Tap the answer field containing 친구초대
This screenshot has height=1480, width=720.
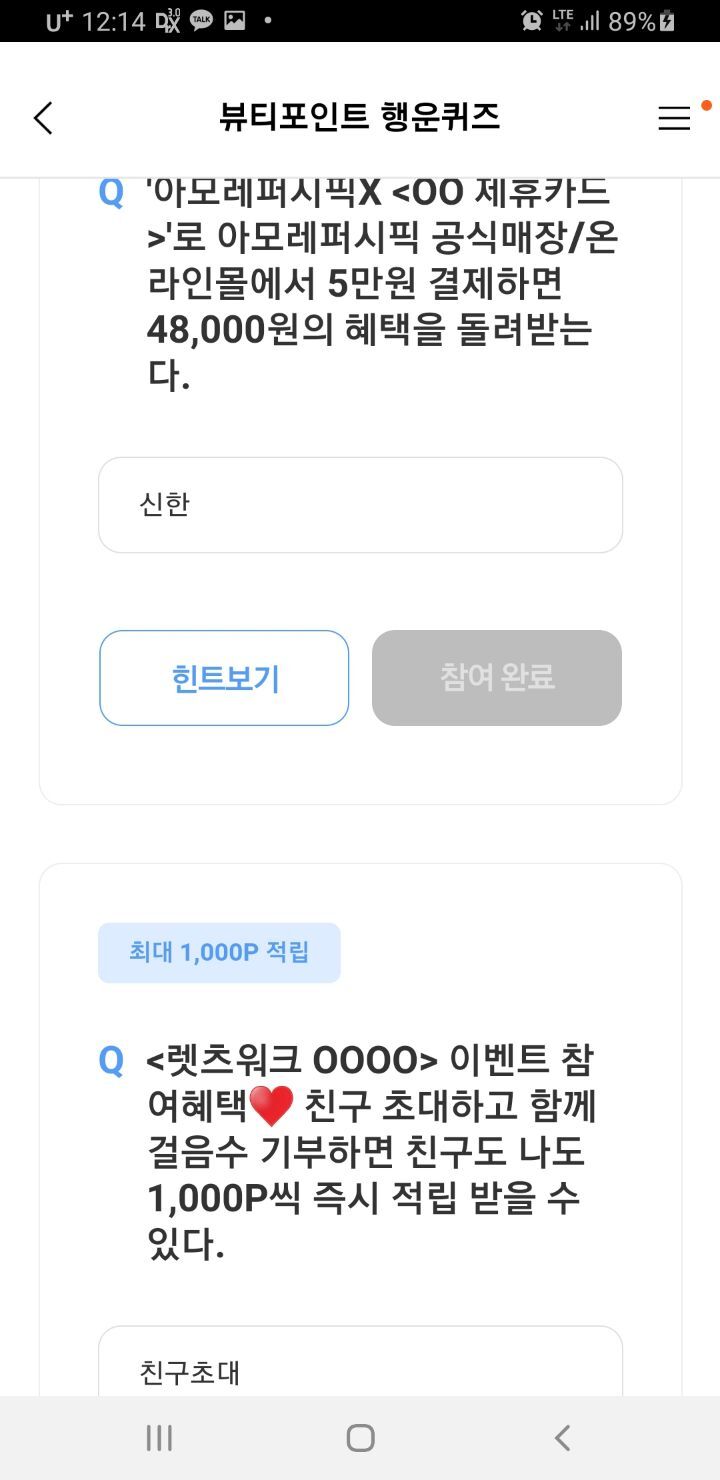tap(360, 1362)
